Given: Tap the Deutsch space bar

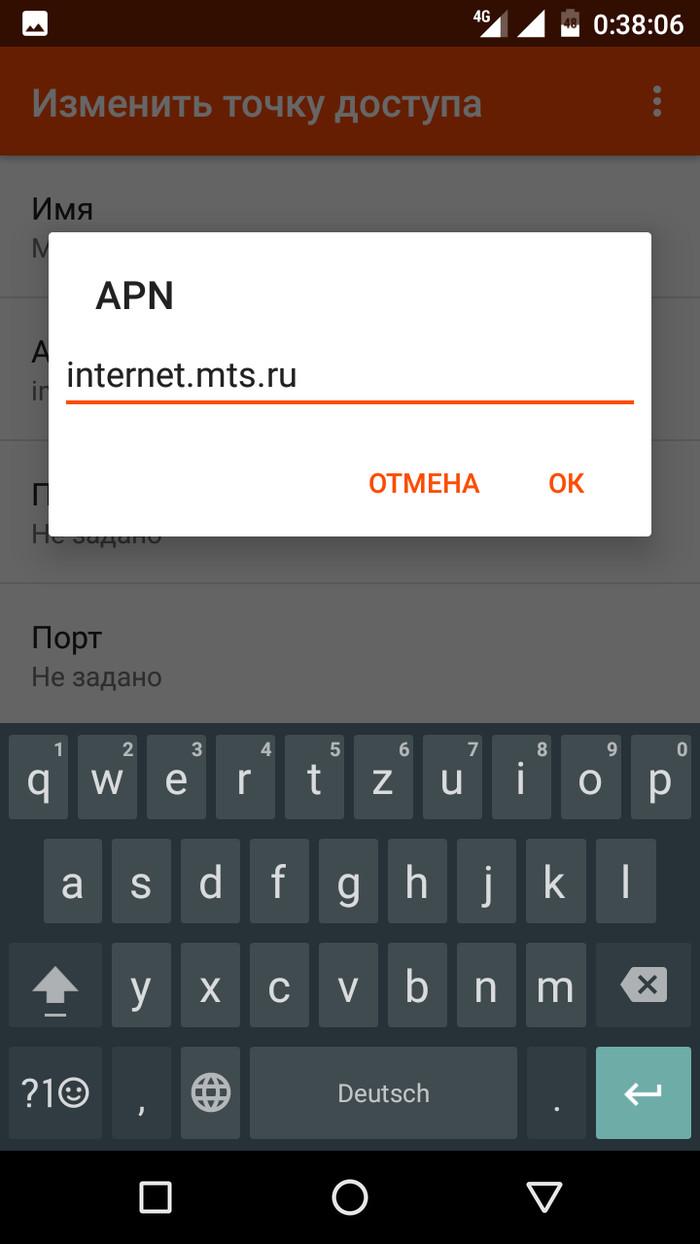Looking at the screenshot, I should tap(383, 1093).
